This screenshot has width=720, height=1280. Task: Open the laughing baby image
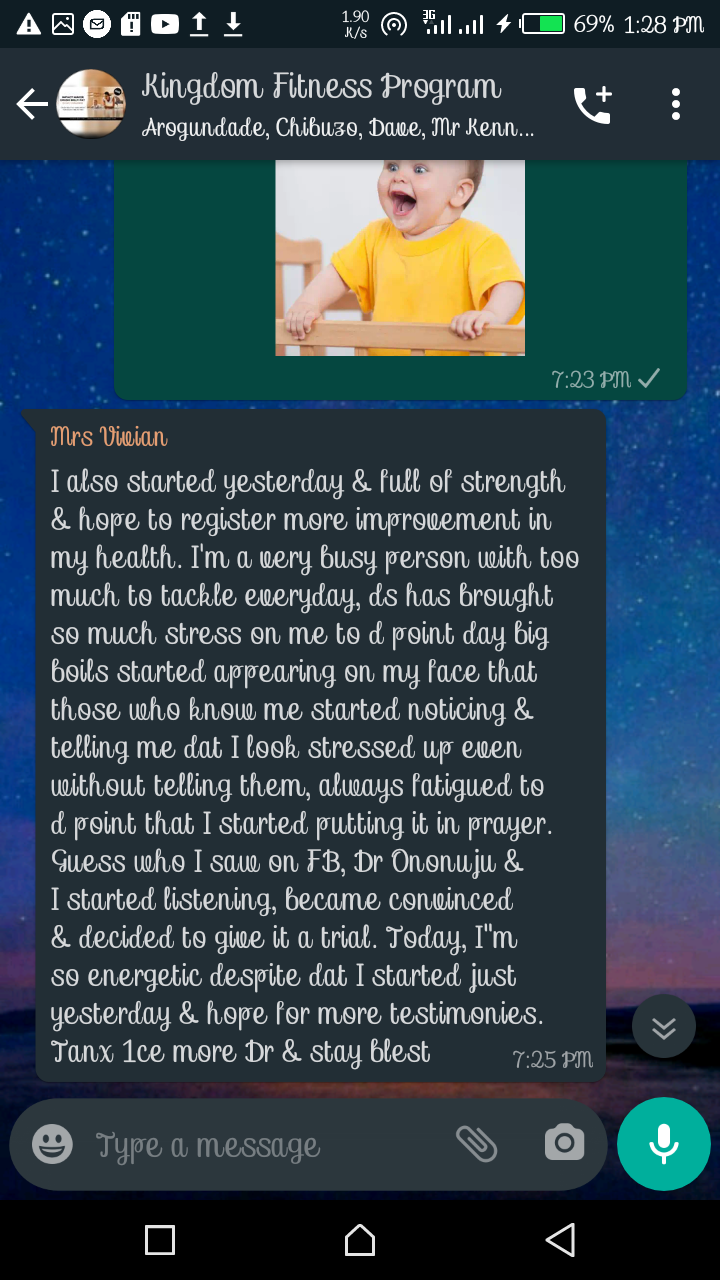coord(400,257)
